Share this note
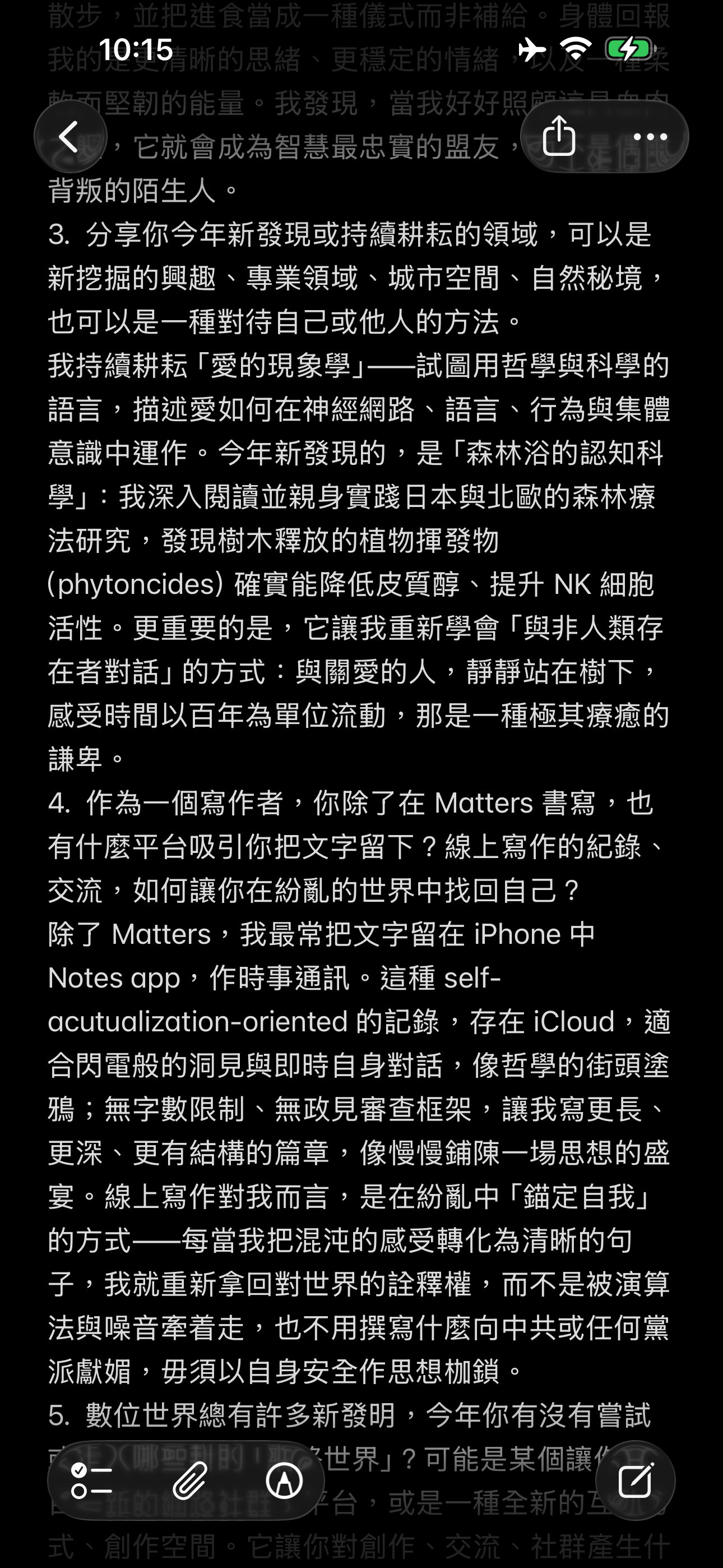This screenshot has height=1568, width=723. point(559,136)
